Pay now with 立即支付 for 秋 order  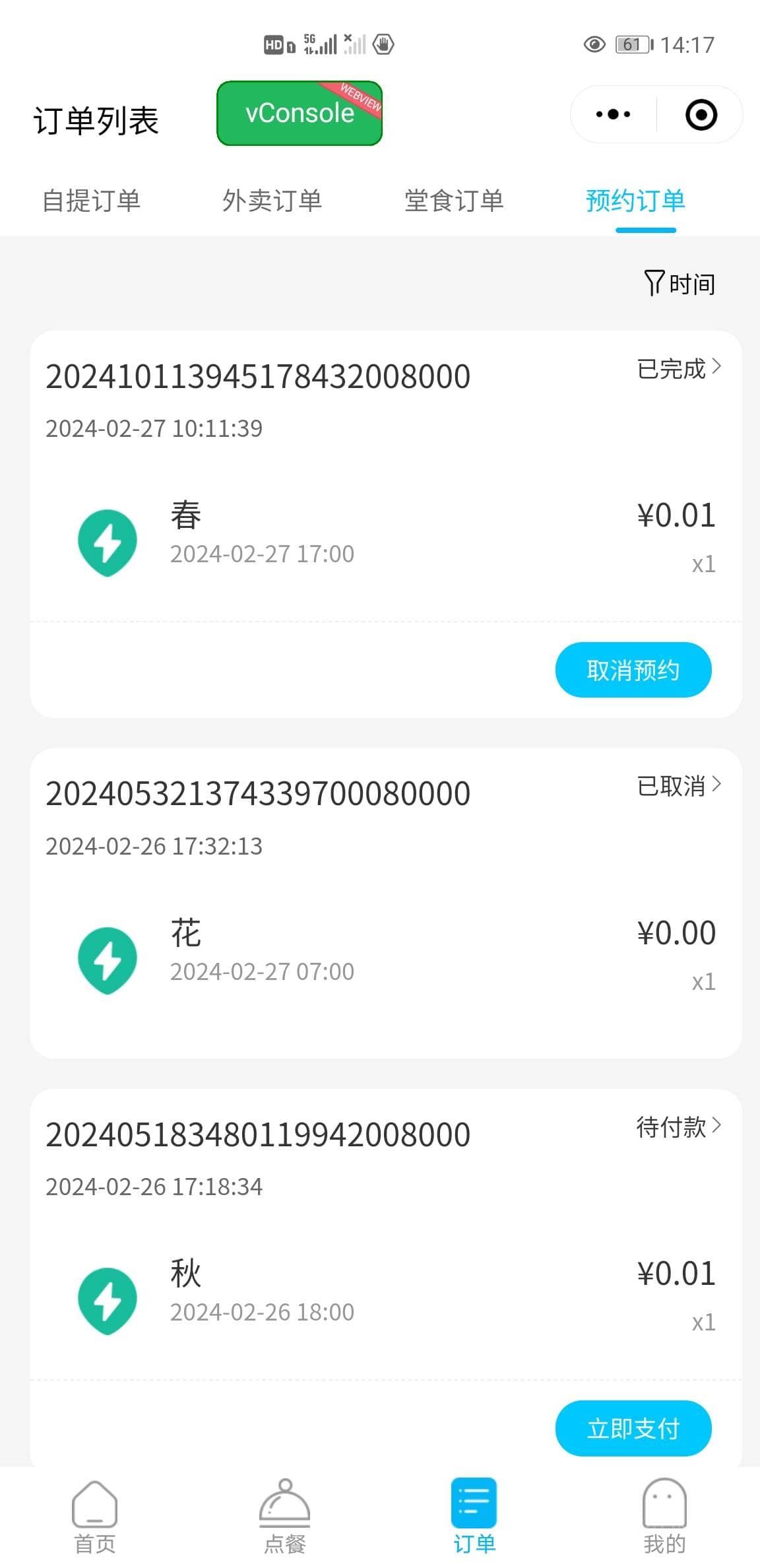point(633,1428)
